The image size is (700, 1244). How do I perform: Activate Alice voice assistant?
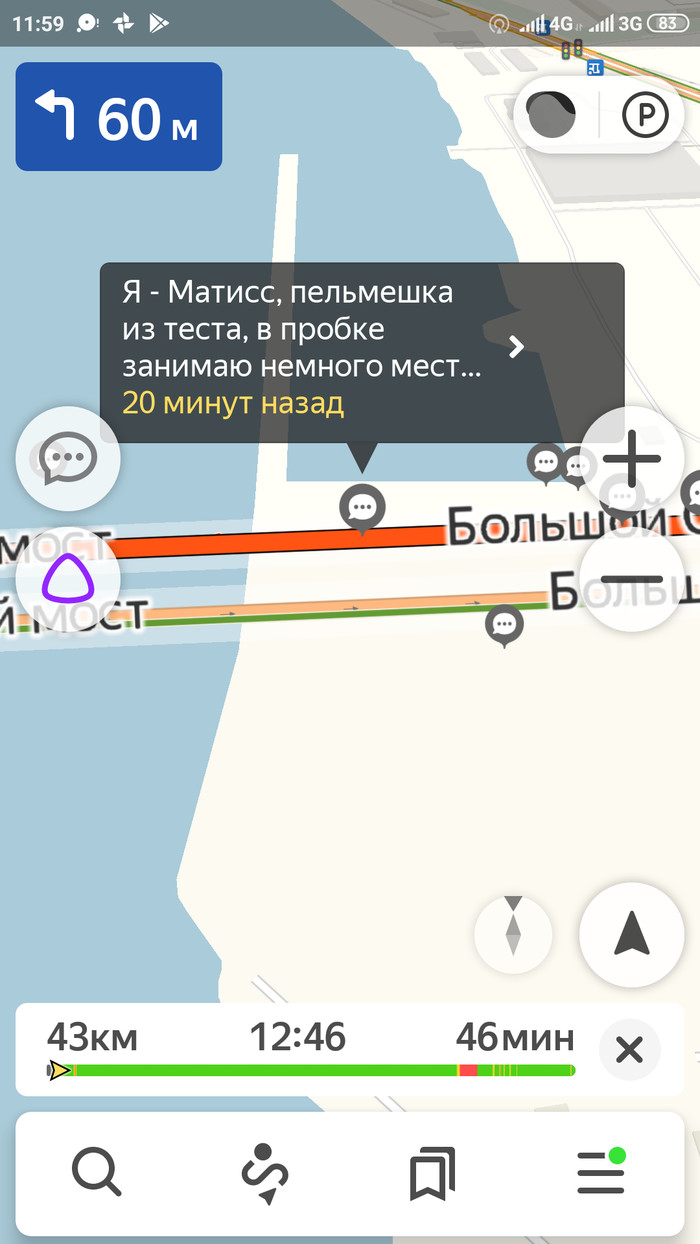pos(68,578)
